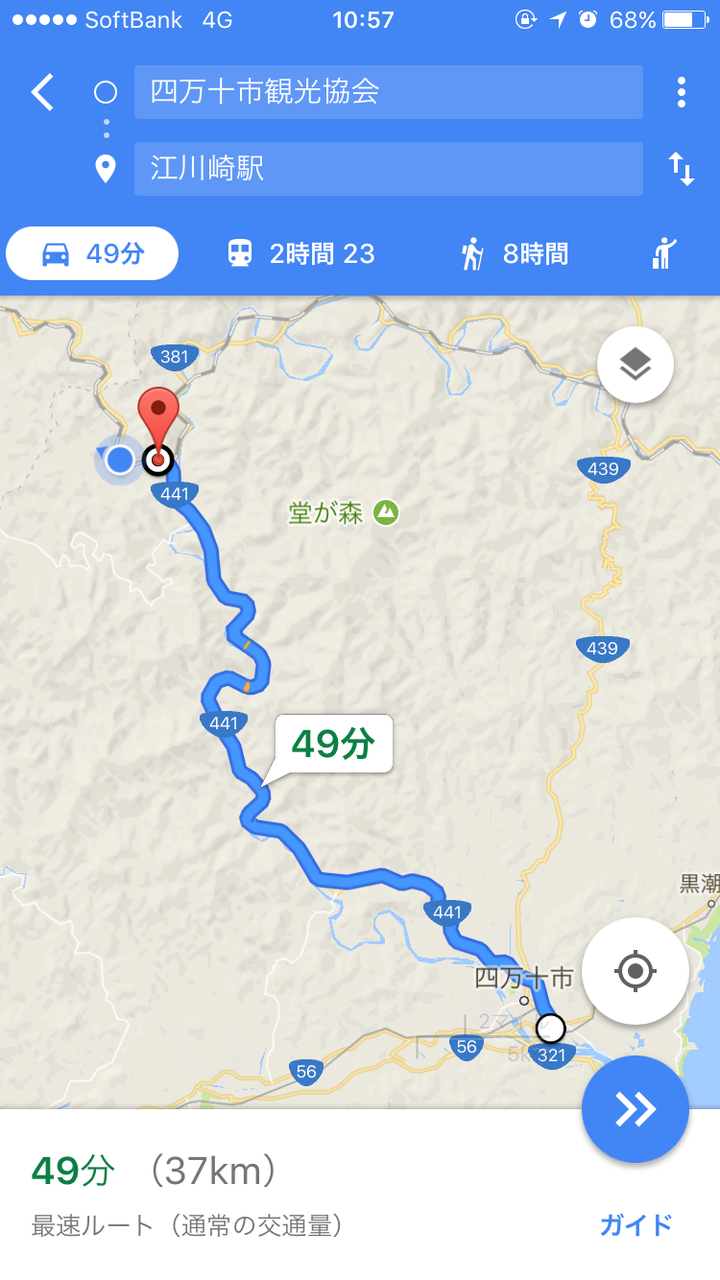The image size is (720, 1280).
Task: Center the map on my location
Action: pos(635,971)
